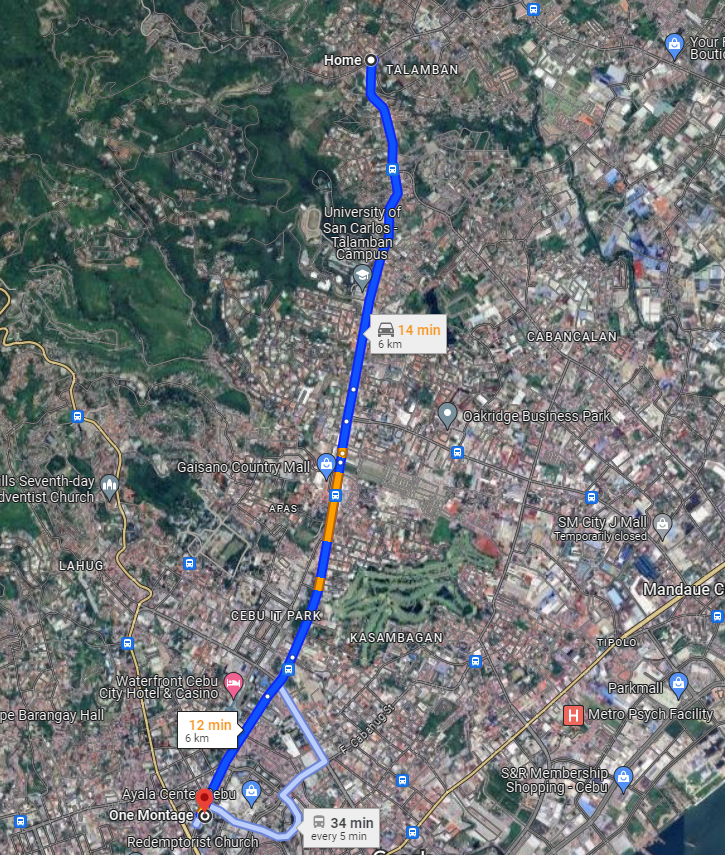Open Metro Psych Facility hospital marker
Screen dimensions: 725x855
click(573, 715)
